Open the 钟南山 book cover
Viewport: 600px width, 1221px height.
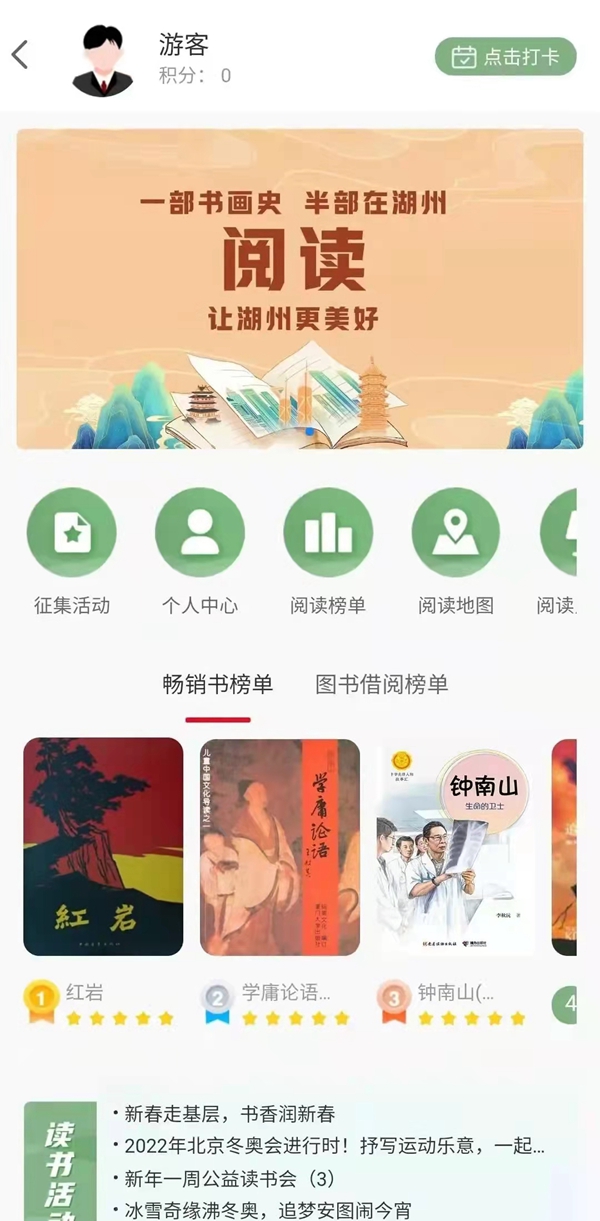click(x=456, y=846)
